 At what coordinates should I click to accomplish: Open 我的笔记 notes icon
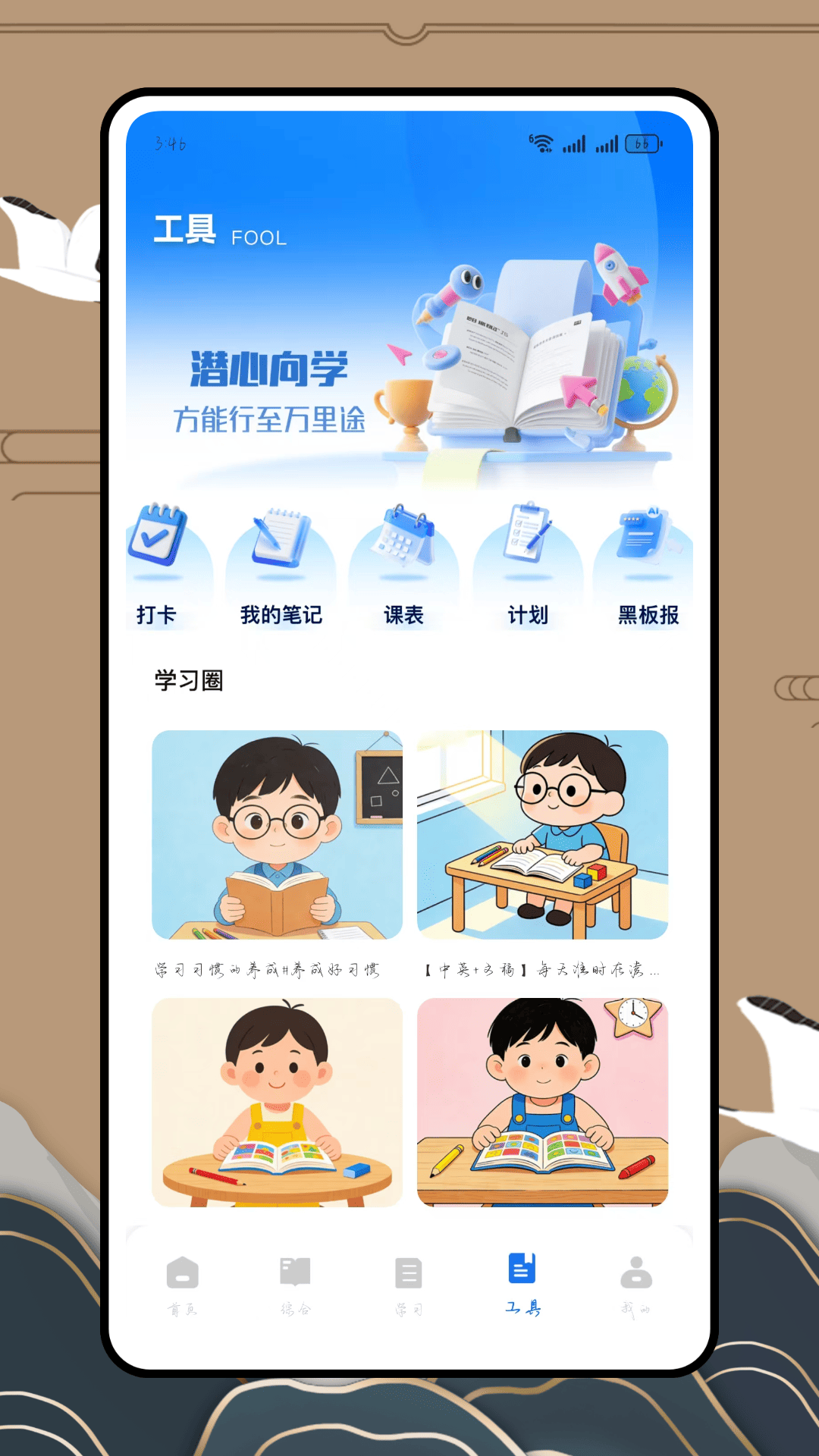pyautogui.click(x=281, y=538)
